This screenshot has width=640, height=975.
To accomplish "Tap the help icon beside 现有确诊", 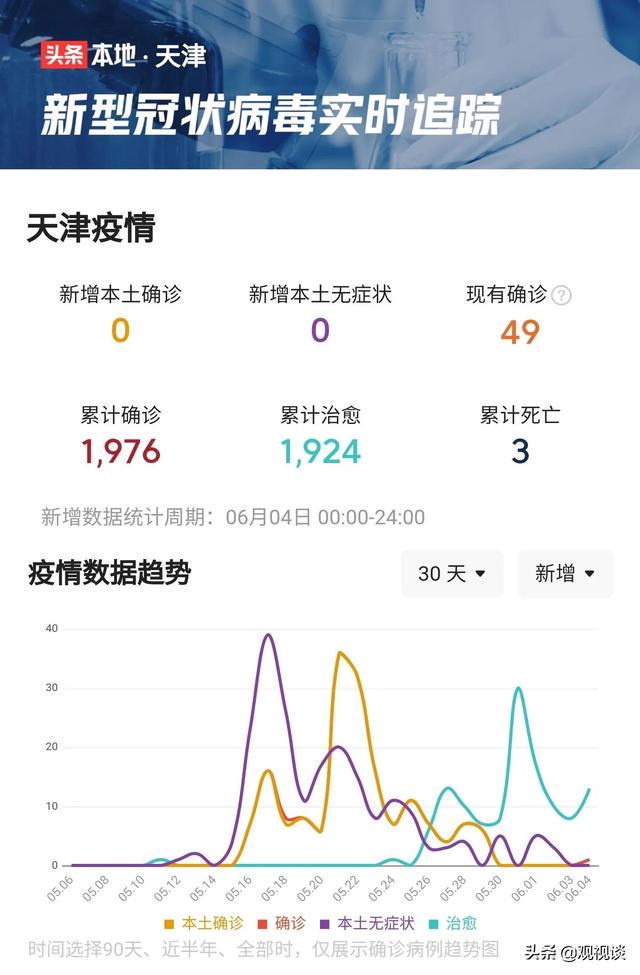I will [562, 295].
